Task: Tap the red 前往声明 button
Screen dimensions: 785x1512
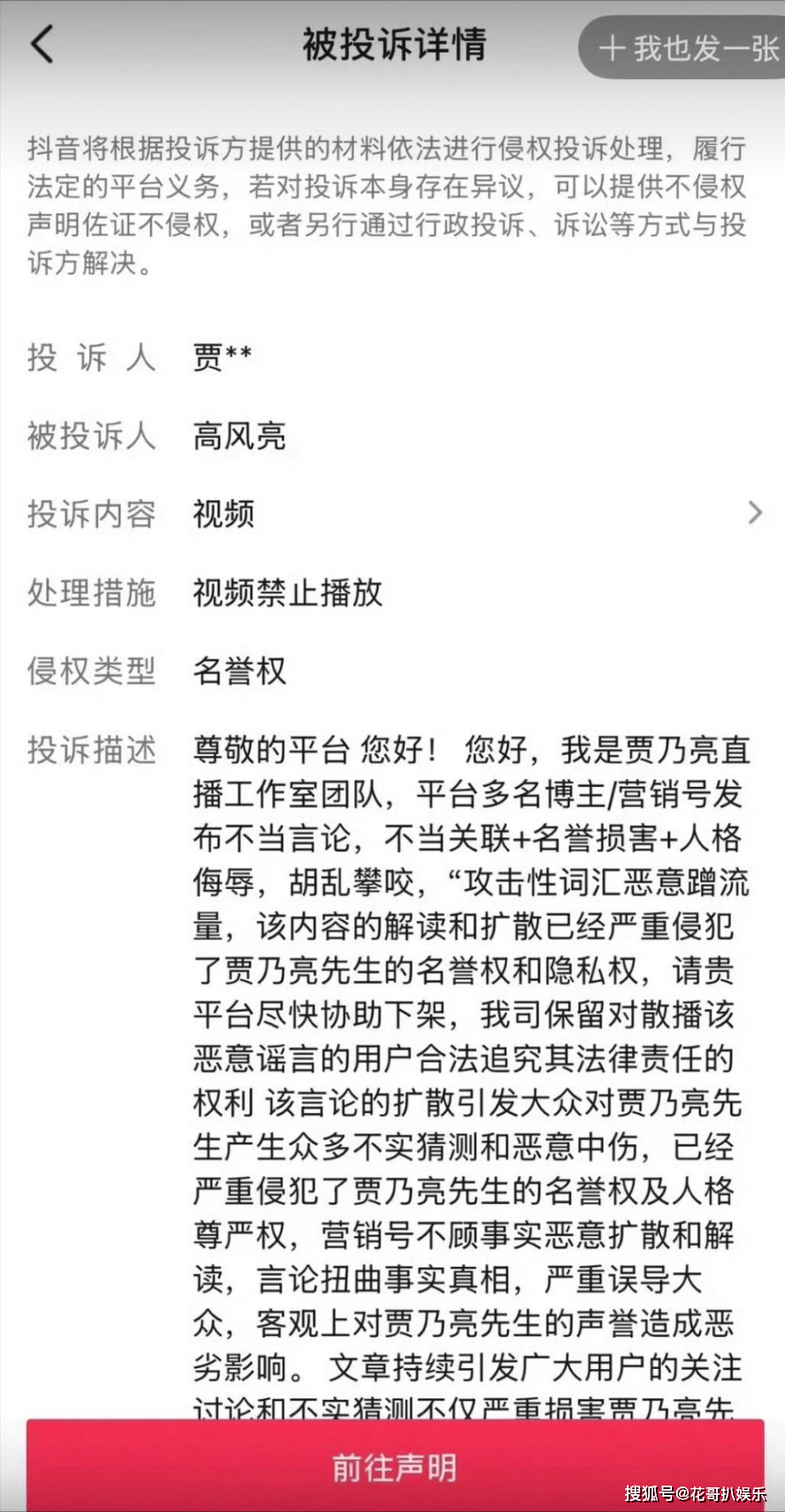Action: (395, 1467)
